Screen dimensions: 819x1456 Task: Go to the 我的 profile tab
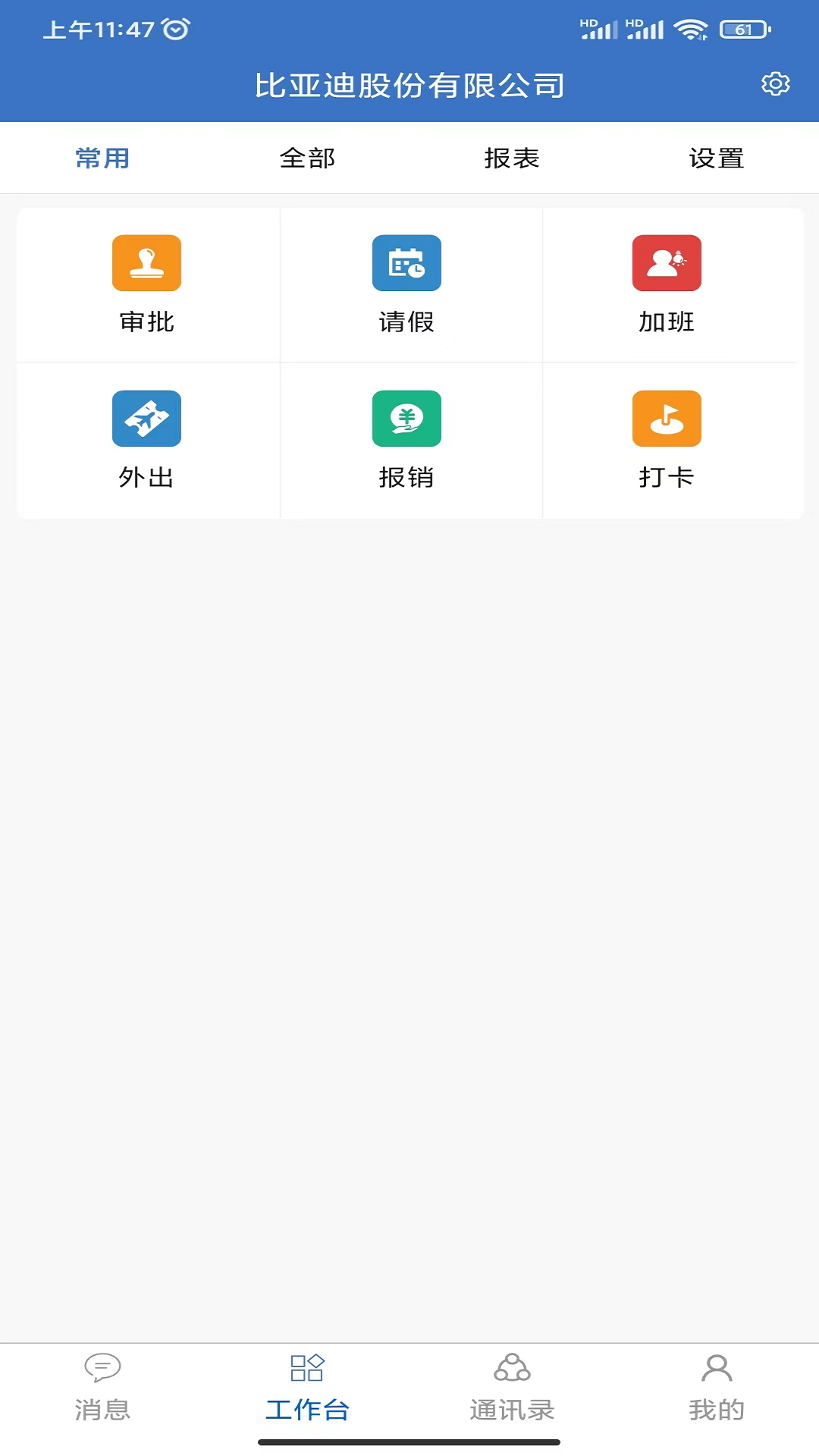716,1388
